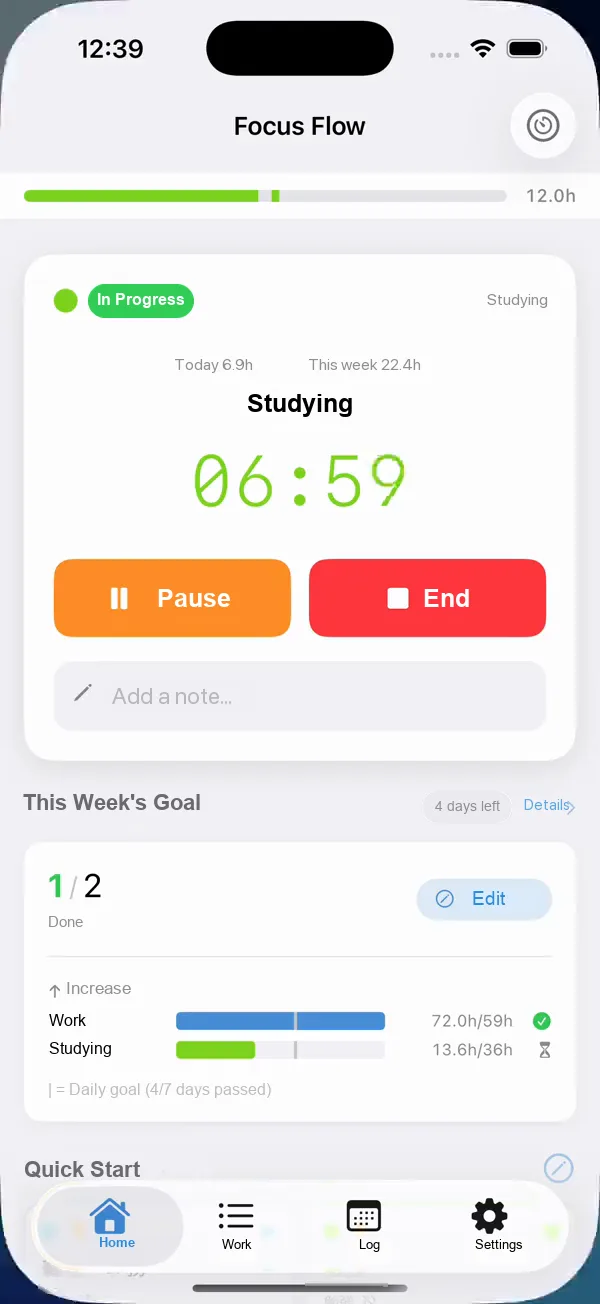The image size is (600, 1304).
Task: Edit this week's goal
Action: pos(484,899)
